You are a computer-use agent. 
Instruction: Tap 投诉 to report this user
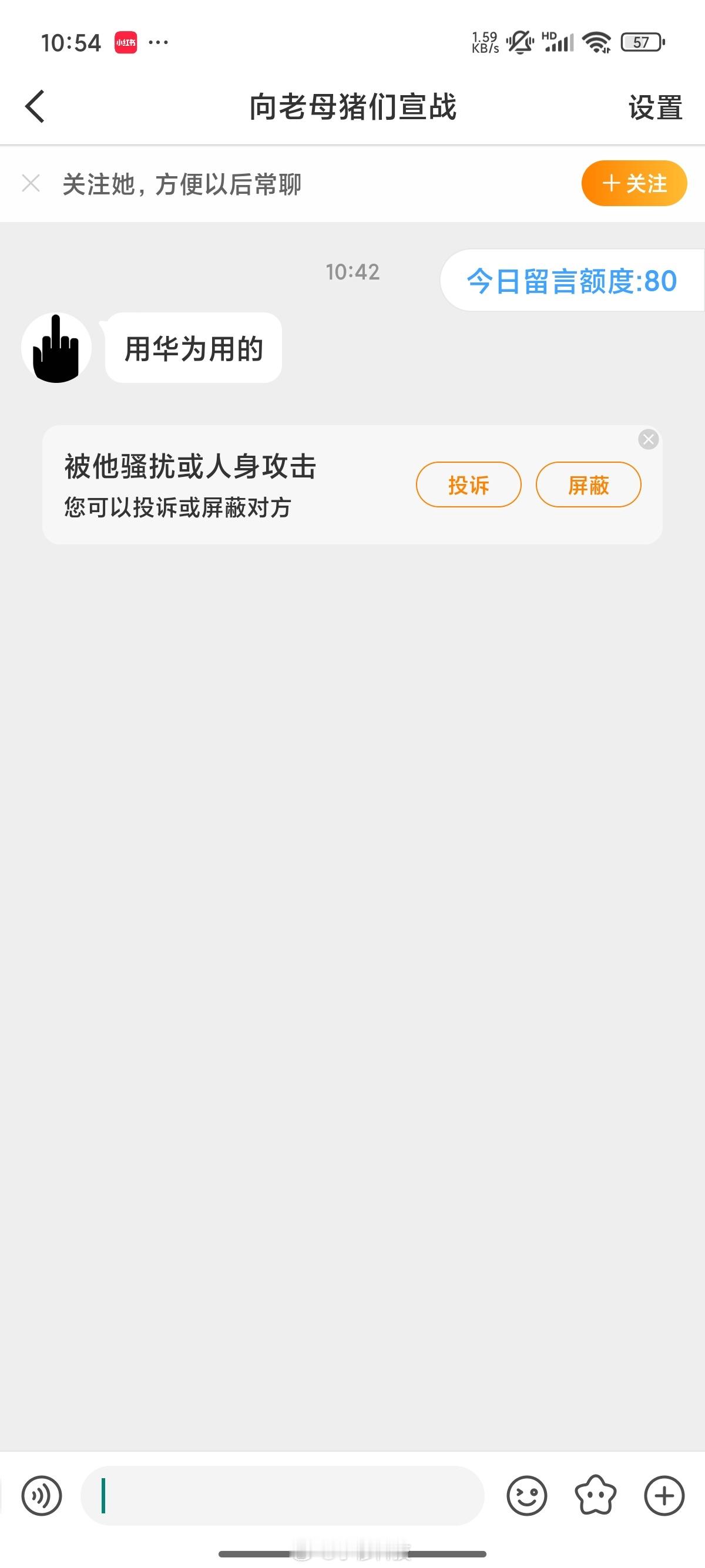click(x=468, y=485)
